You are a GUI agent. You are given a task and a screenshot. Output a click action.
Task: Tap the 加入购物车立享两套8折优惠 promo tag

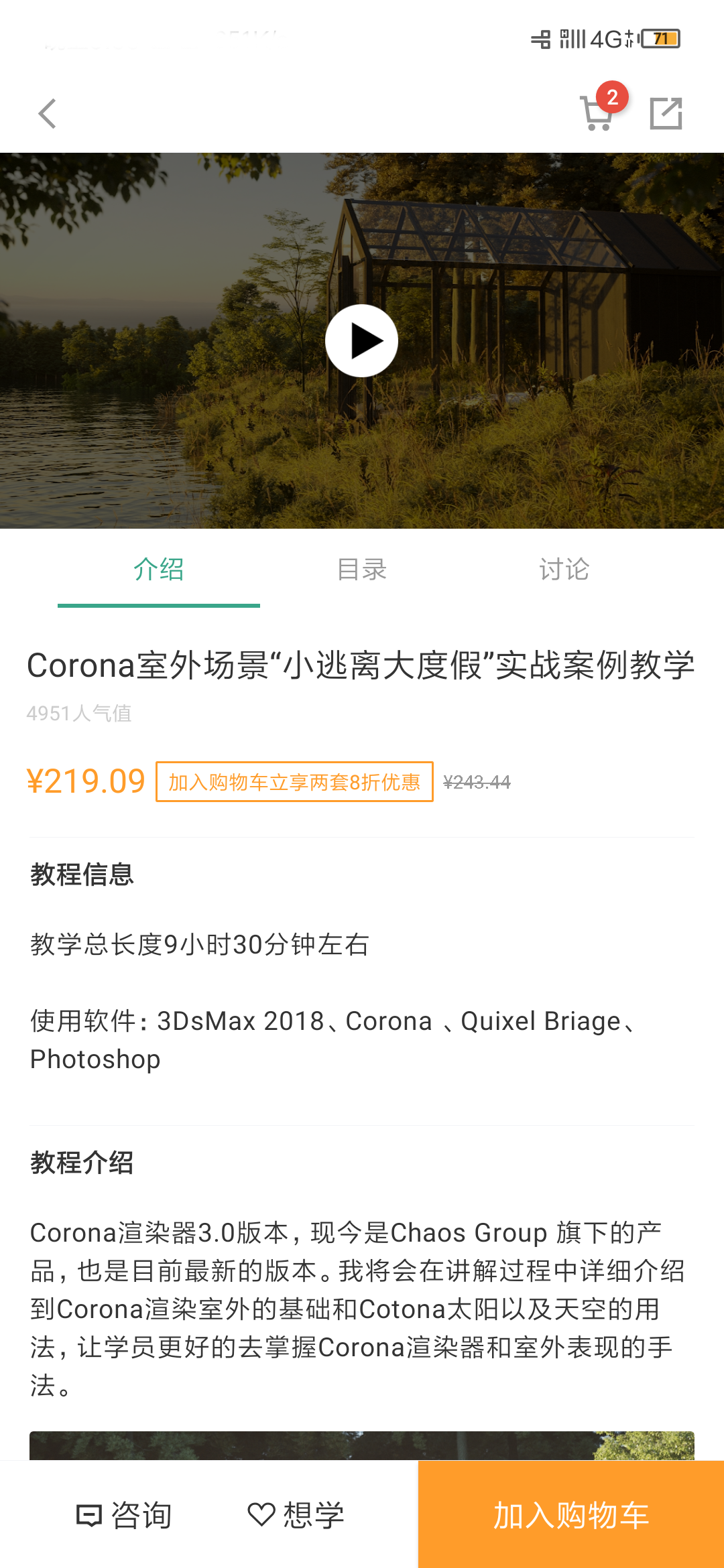294,781
